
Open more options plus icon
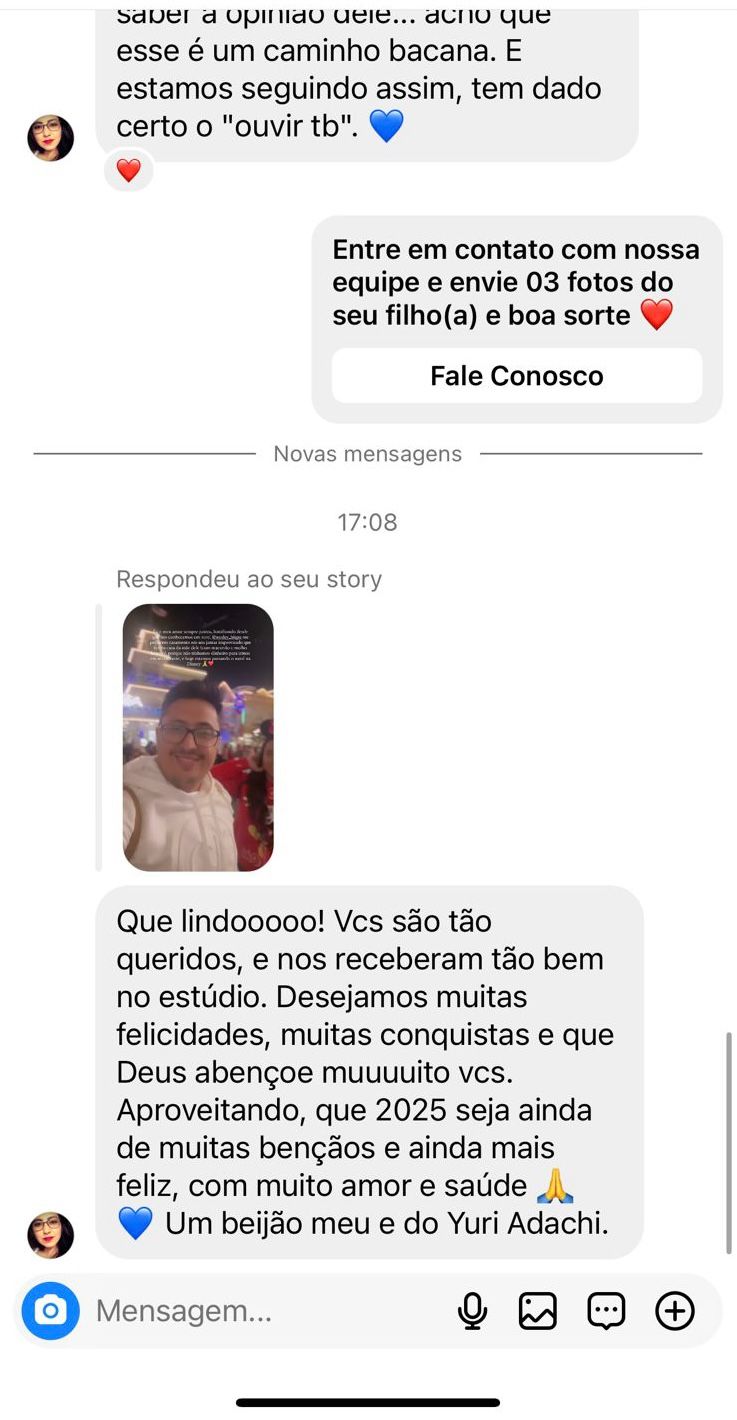click(x=675, y=1311)
